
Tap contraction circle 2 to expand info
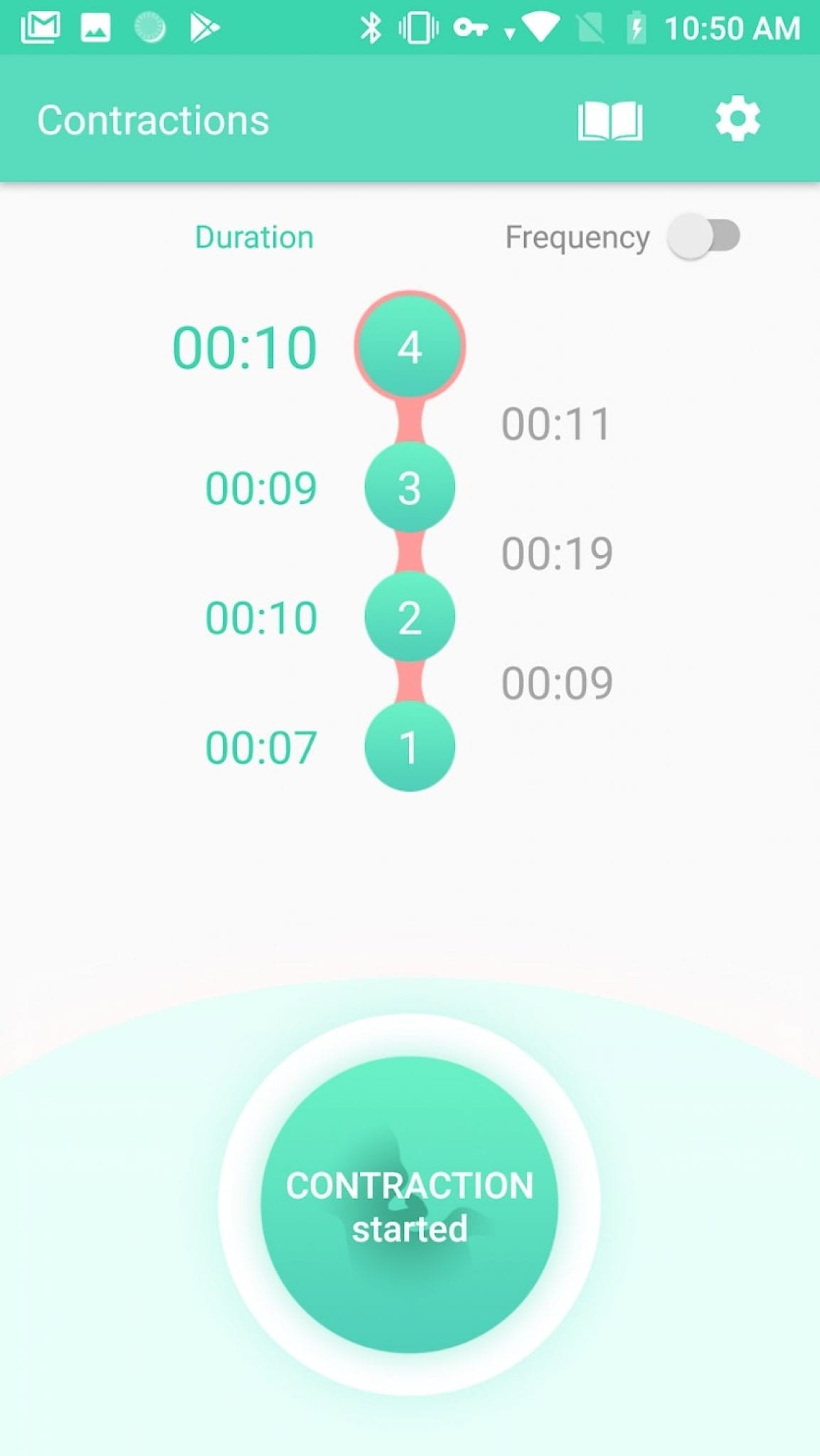click(x=410, y=617)
